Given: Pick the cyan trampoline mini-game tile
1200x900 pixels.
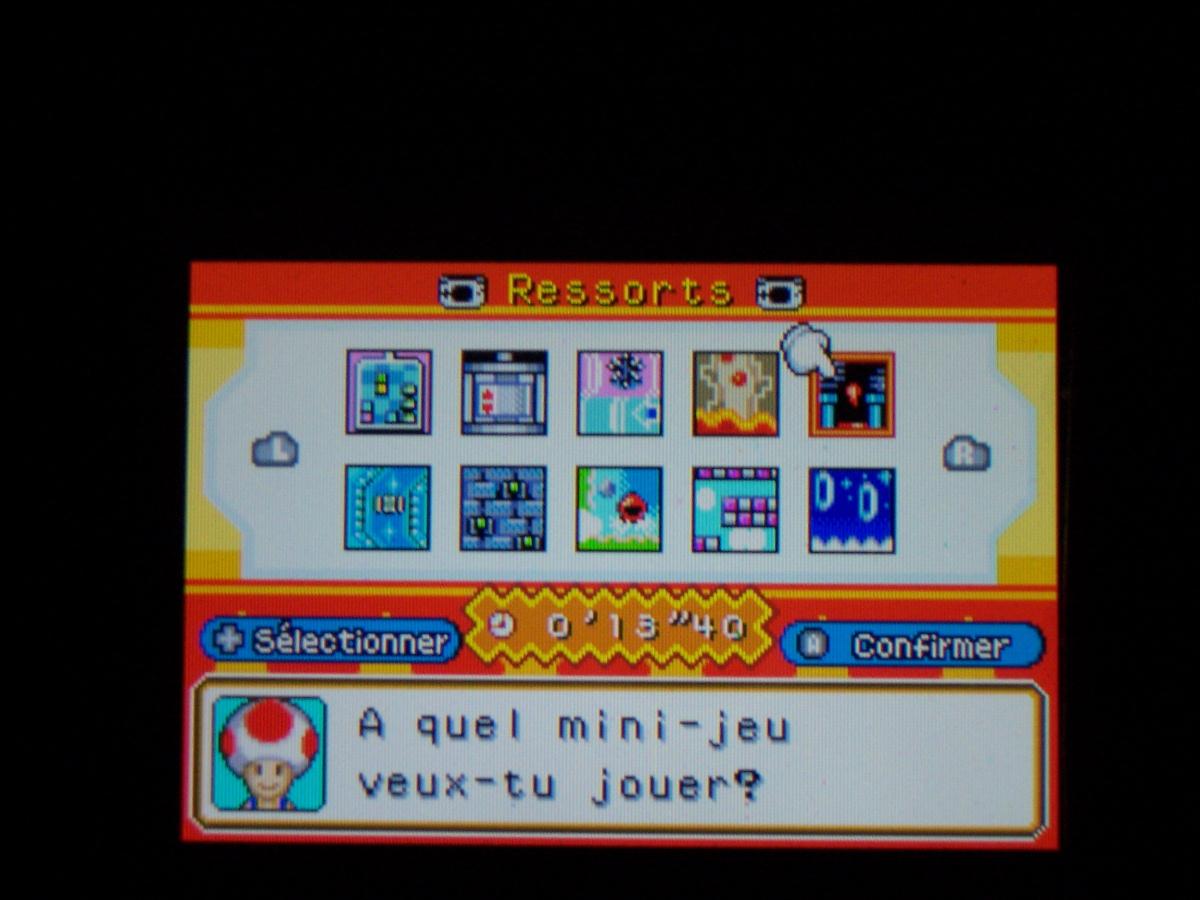Looking at the screenshot, I should 388,507.
